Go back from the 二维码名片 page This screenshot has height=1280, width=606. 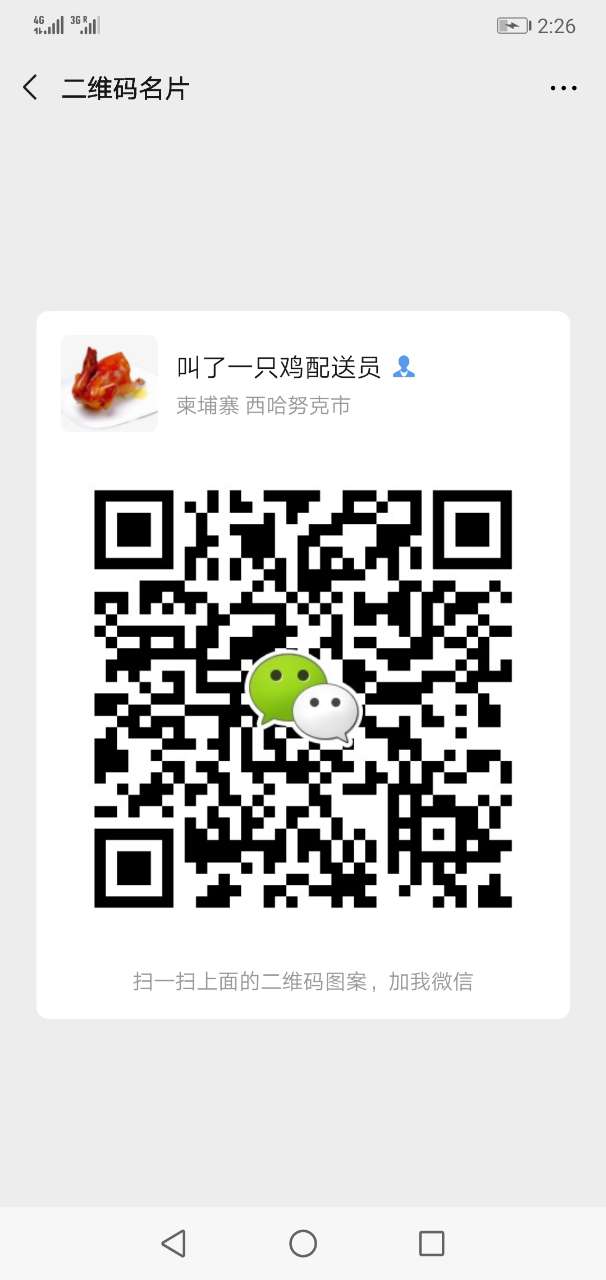(30, 88)
